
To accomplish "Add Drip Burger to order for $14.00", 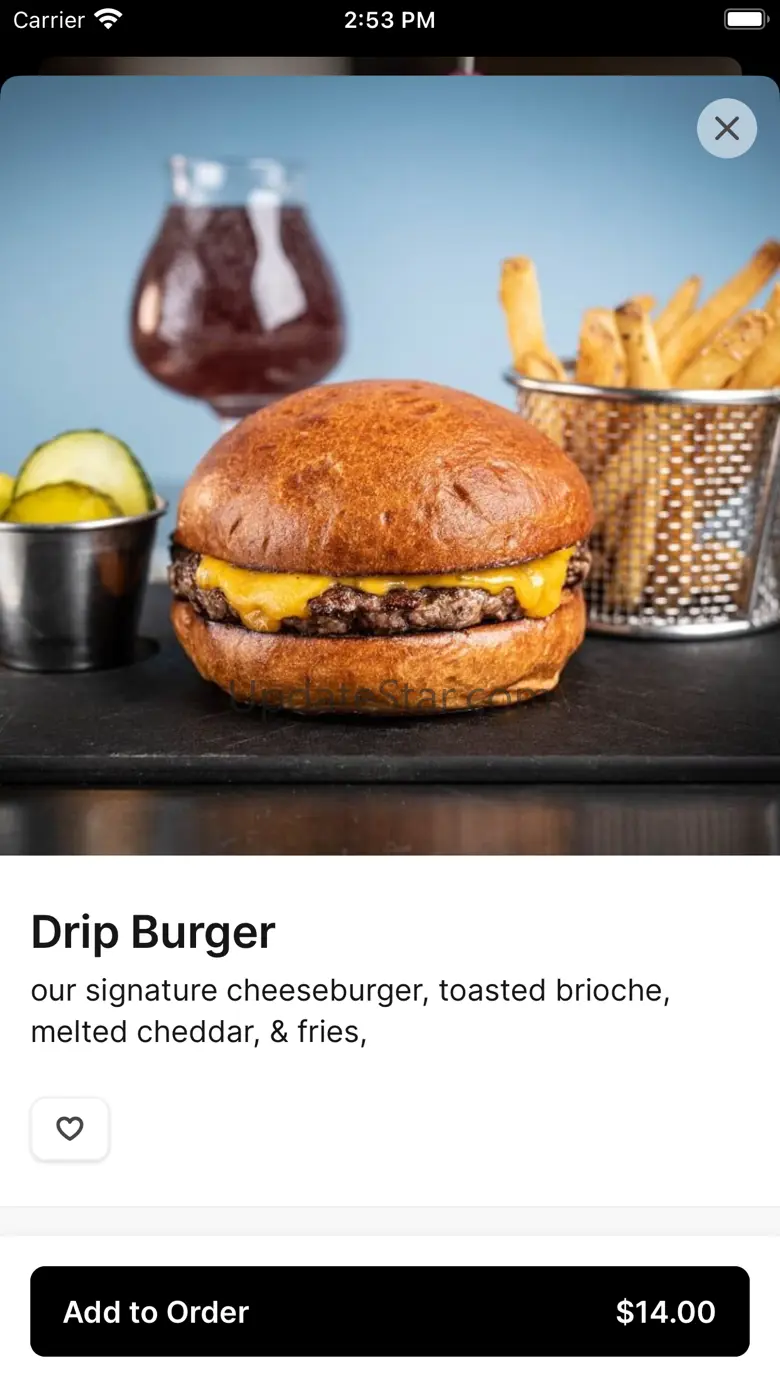I will click(x=390, y=1311).
